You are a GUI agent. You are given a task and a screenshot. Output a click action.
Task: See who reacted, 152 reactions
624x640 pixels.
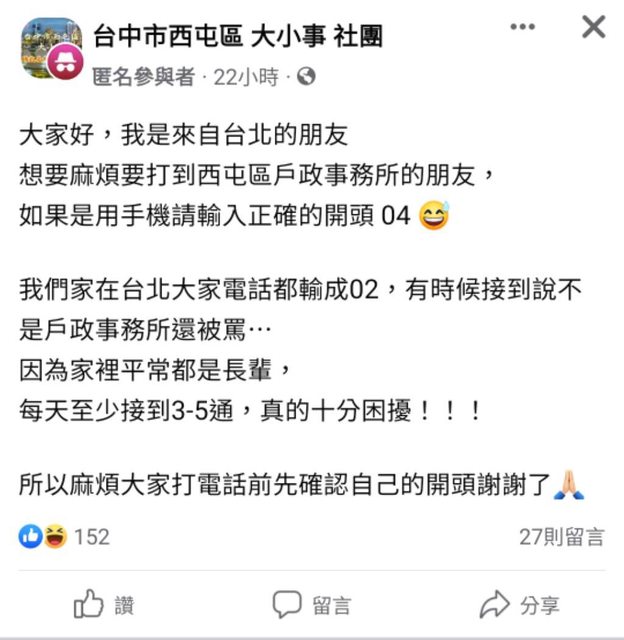65,537
